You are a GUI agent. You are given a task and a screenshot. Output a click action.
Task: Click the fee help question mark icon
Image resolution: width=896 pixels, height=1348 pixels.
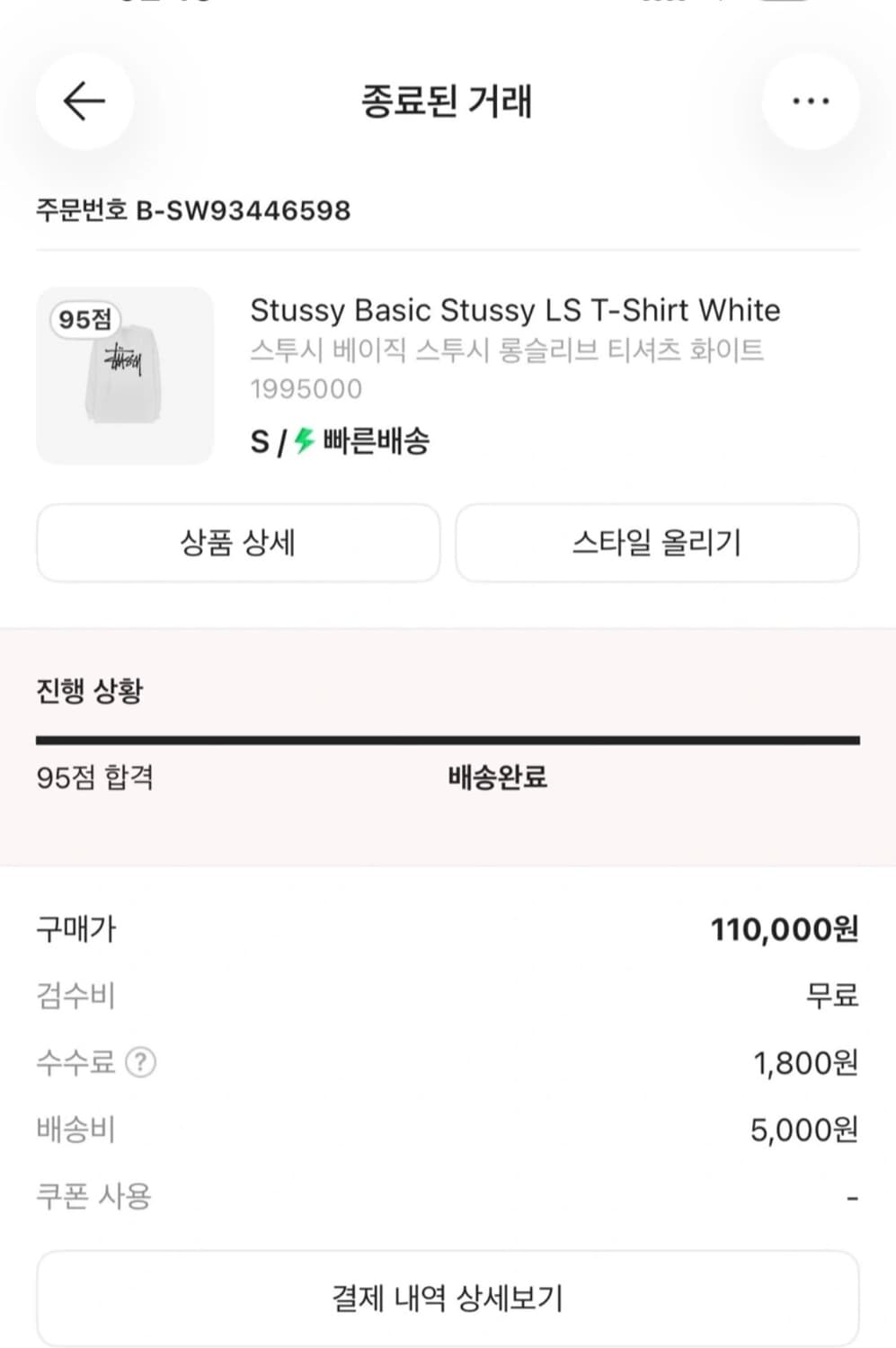[x=139, y=1064]
